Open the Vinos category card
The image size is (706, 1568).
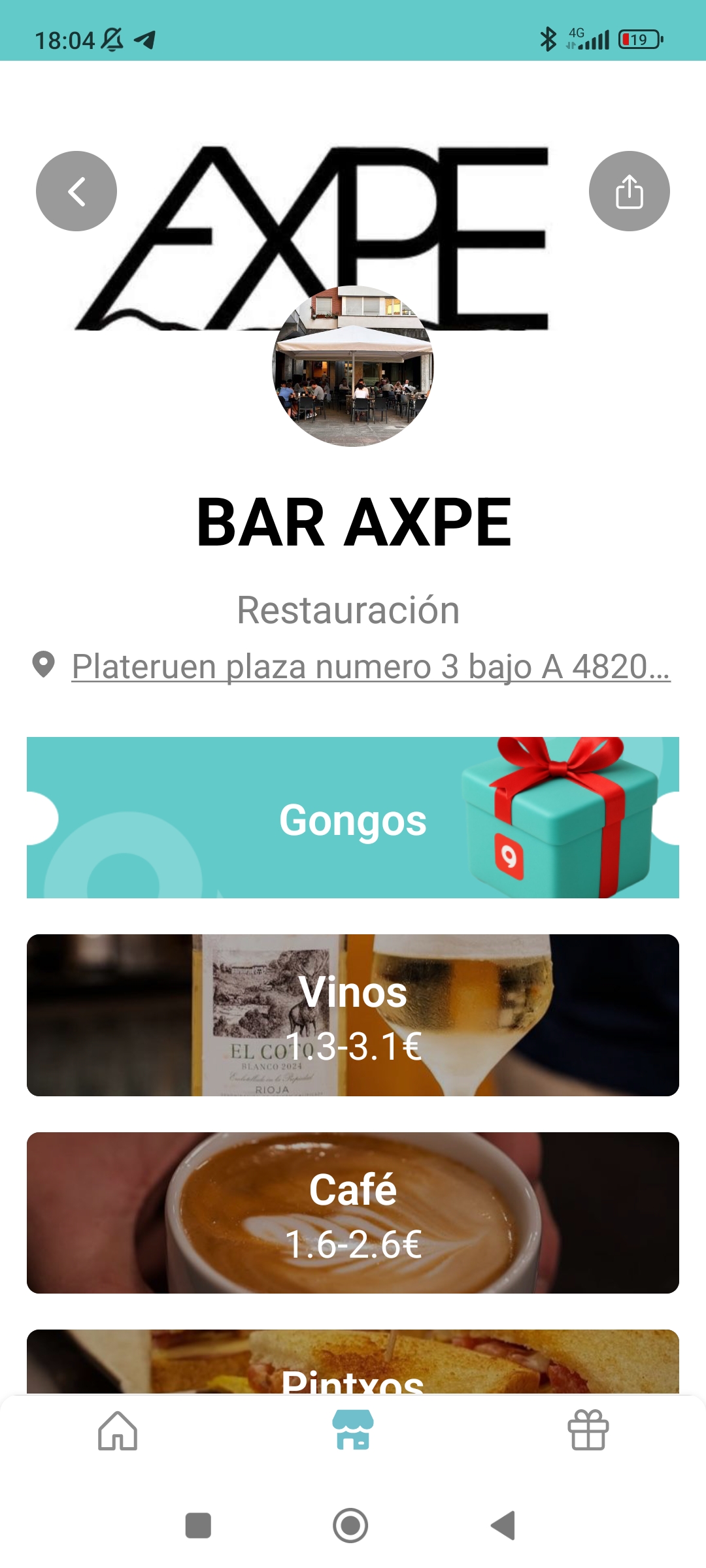pyautogui.click(x=353, y=1015)
